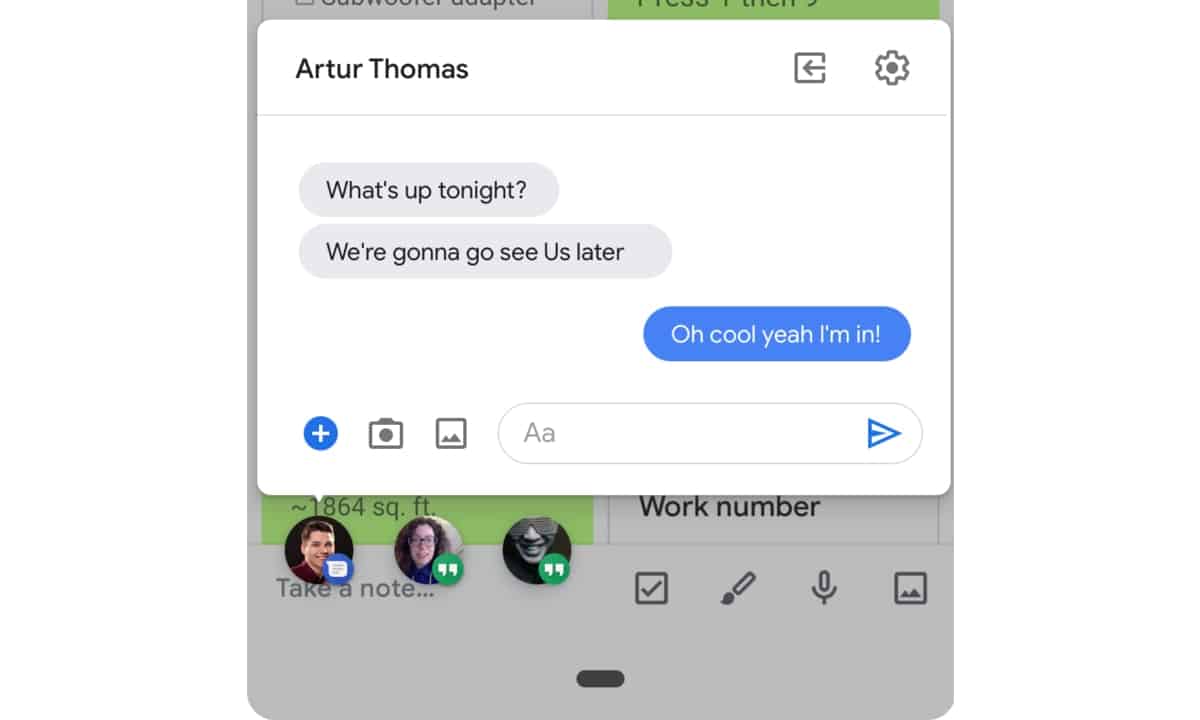Tap the blue plus button for attachments

click(x=321, y=433)
